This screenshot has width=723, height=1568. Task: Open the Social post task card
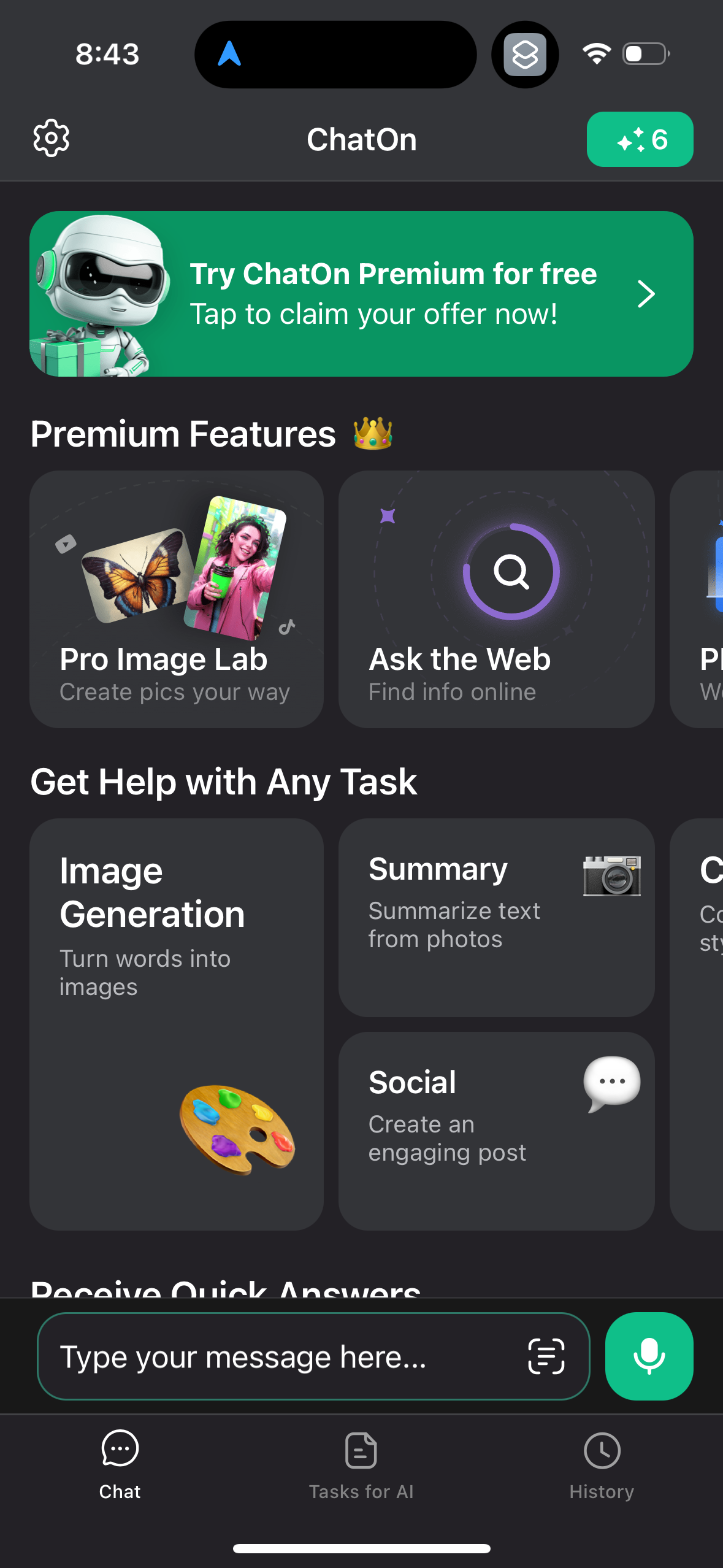(x=496, y=1130)
